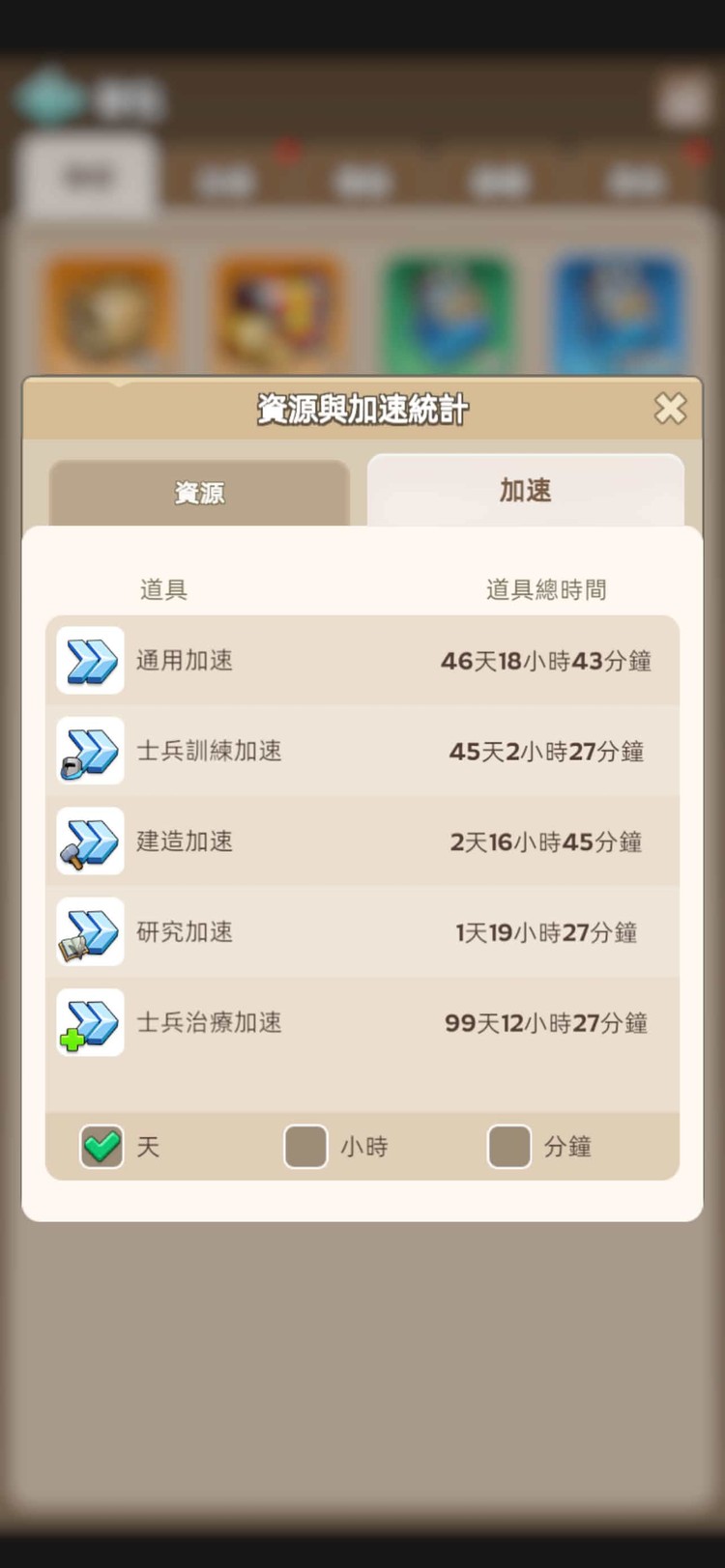Click the 建造加速 construction speedup hammer icon

click(88, 841)
